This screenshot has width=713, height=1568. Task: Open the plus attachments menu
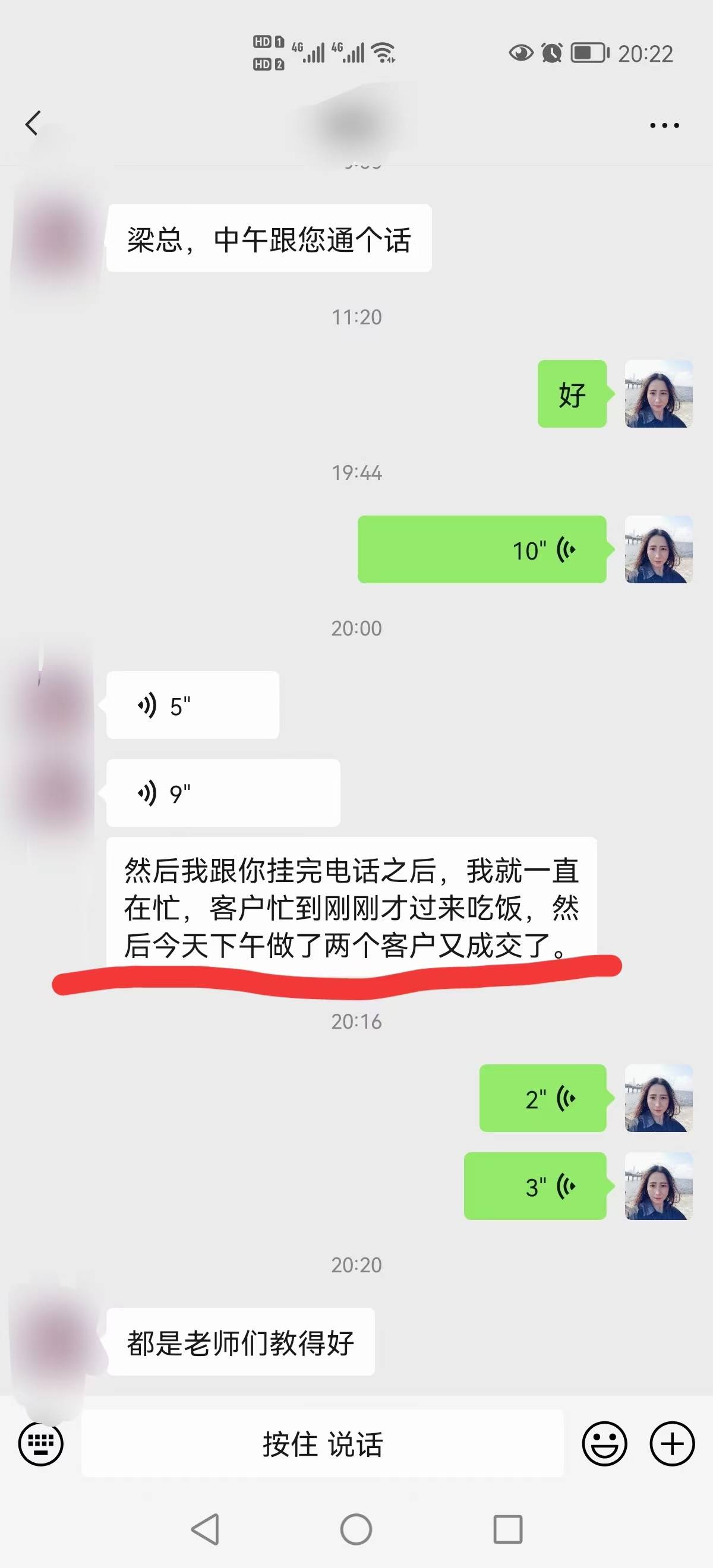point(672,1443)
